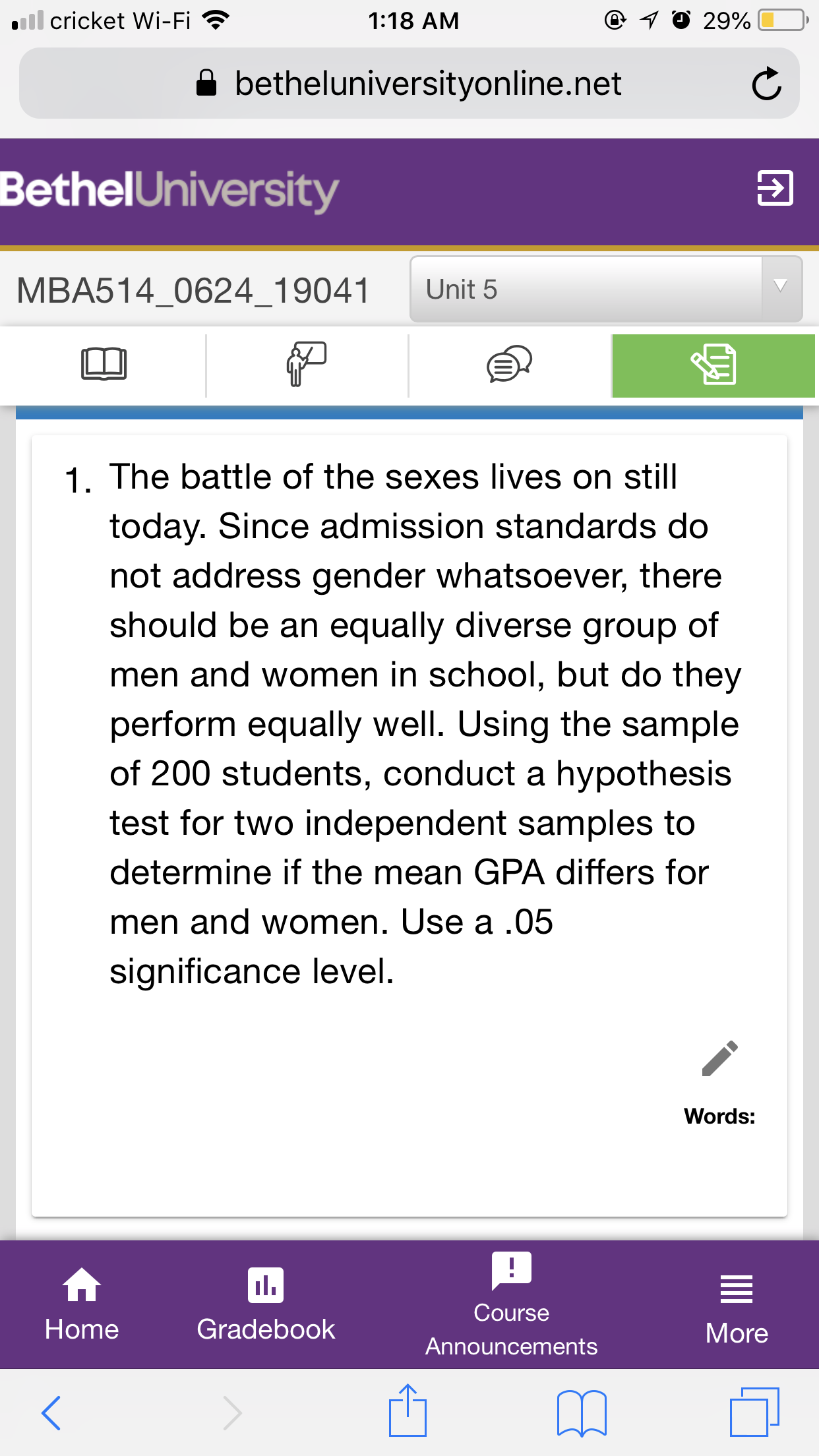
Task: Select the green assignment tab
Action: coord(713,365)
